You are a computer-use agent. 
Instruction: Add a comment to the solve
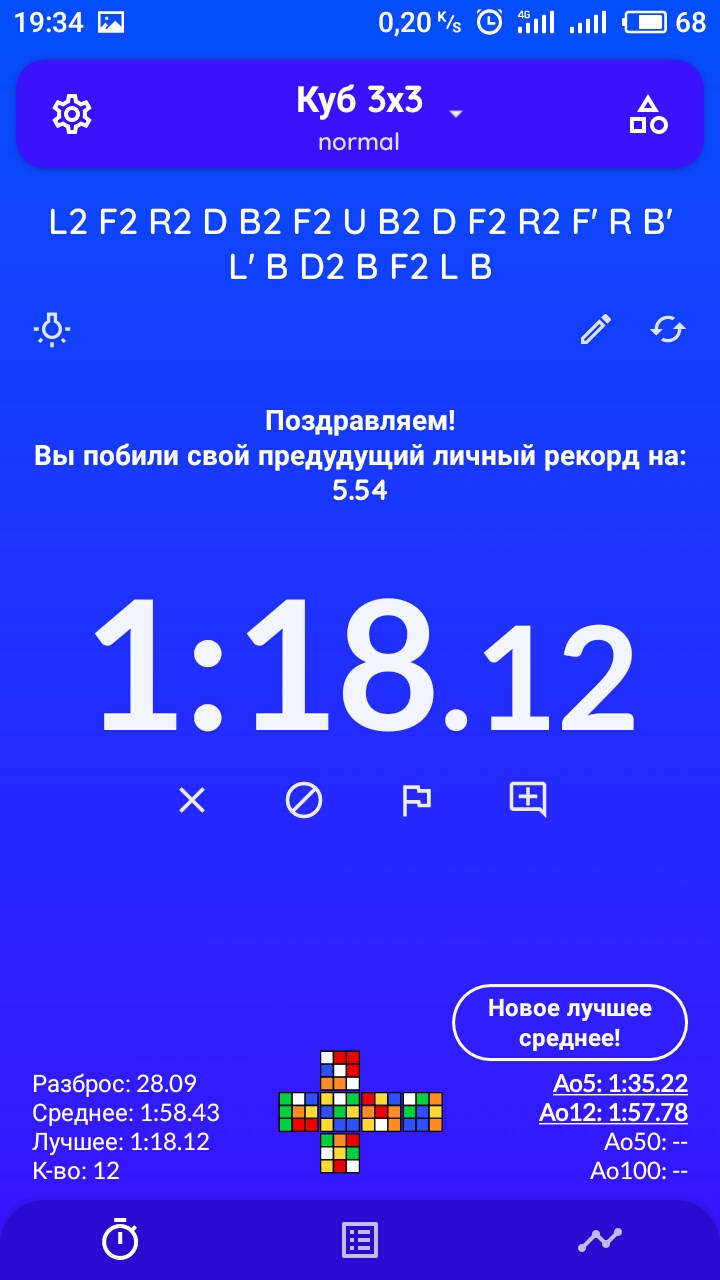pyautogui.click(x=528, y=799)
